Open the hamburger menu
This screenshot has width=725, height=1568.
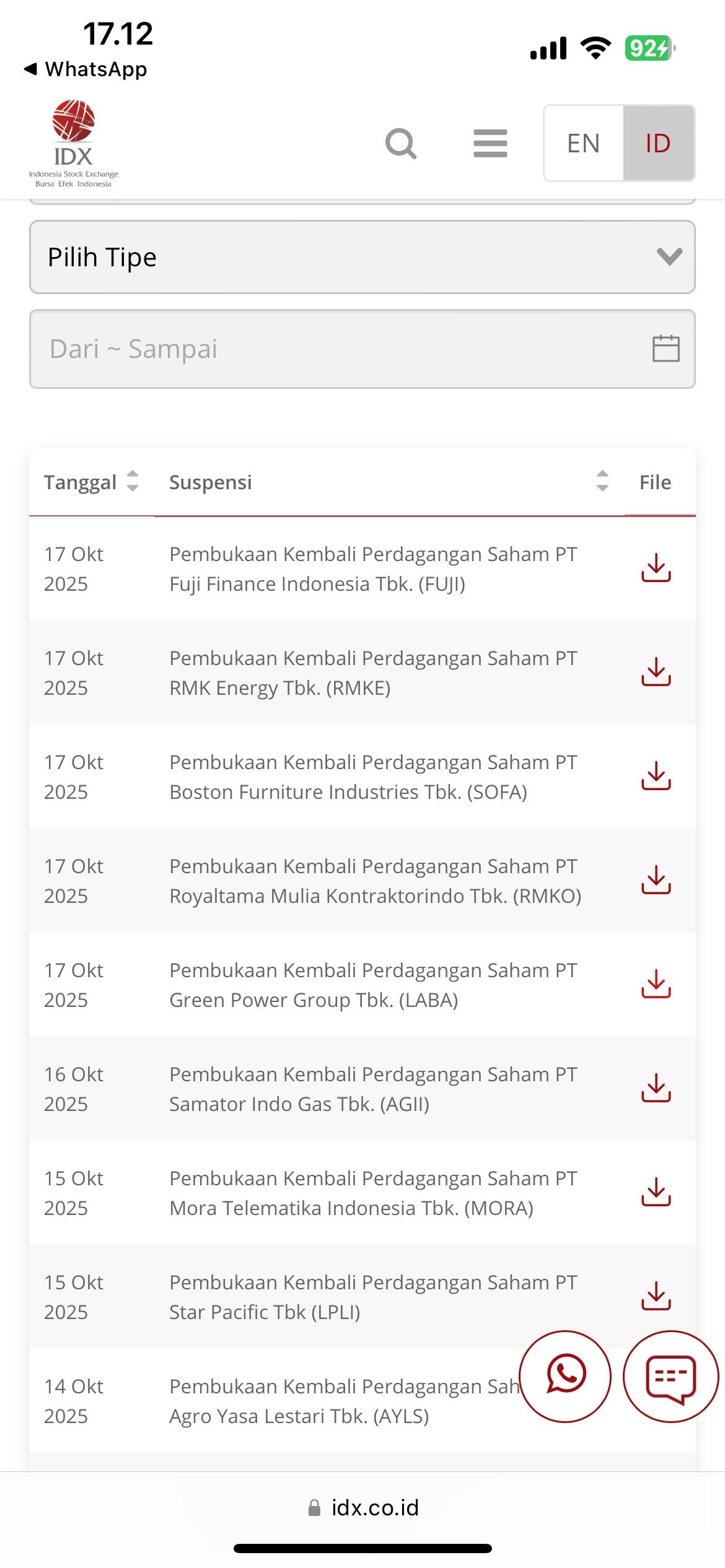click(x=490, y=144)
